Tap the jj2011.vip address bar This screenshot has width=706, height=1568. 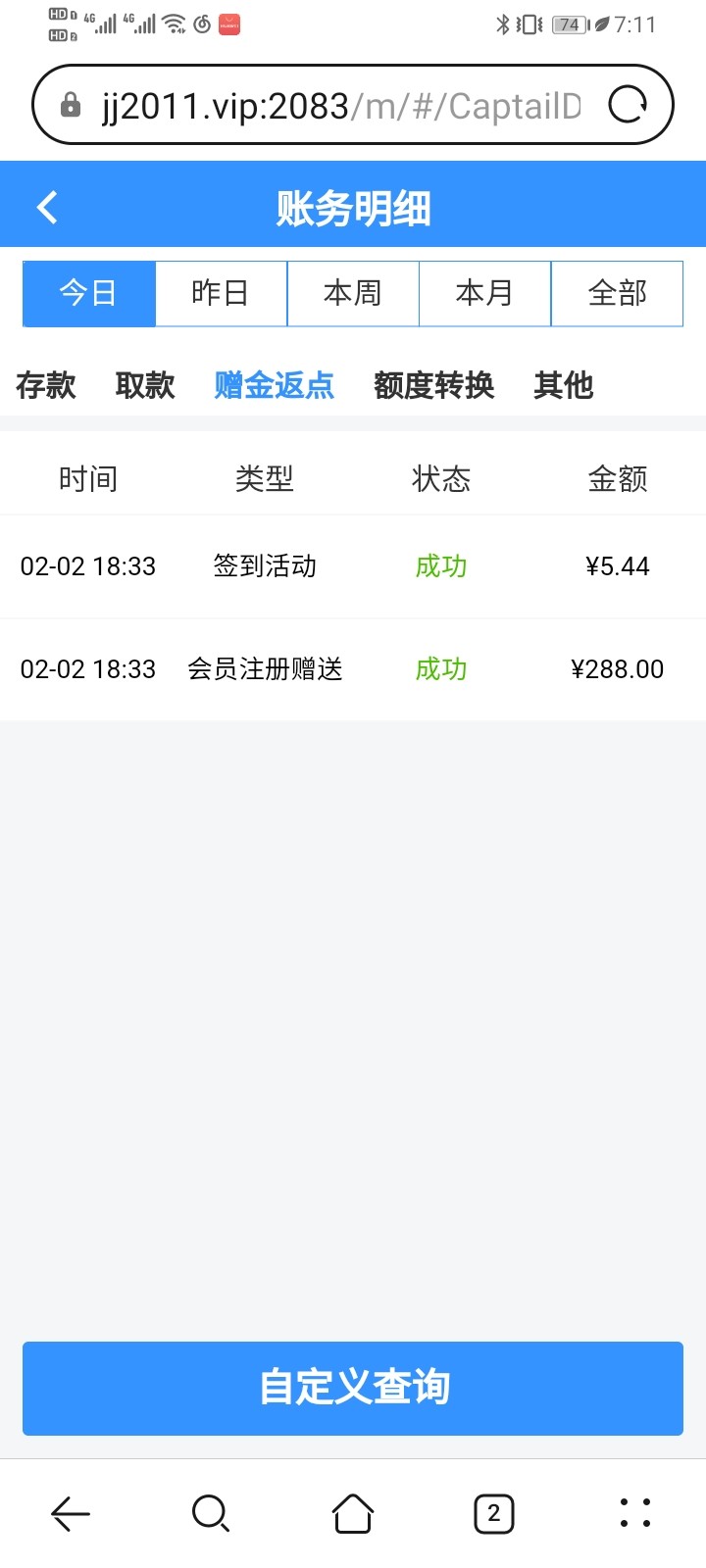pyautogui.click(x=333, y=103)
